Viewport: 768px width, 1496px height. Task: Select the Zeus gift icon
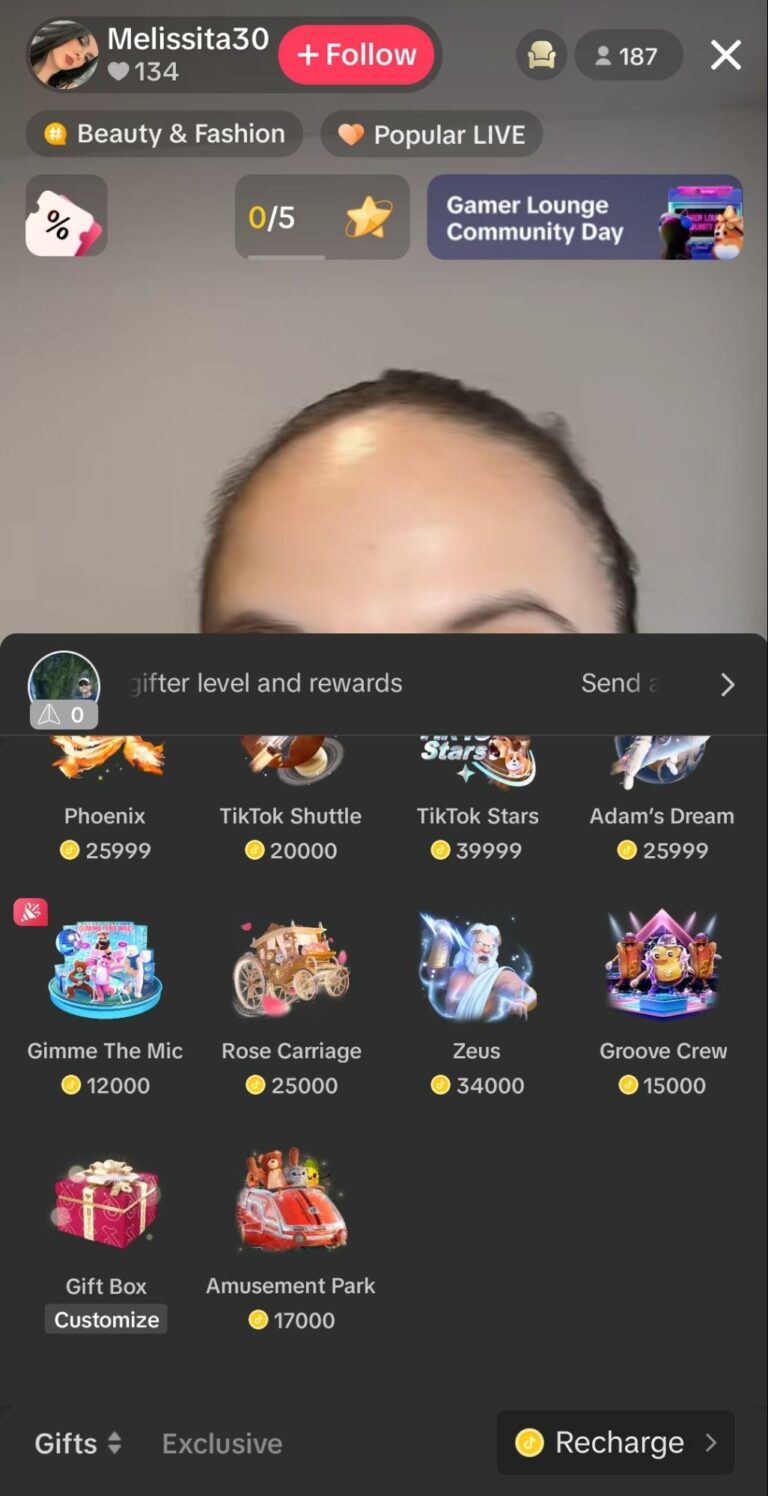(477, 963)
